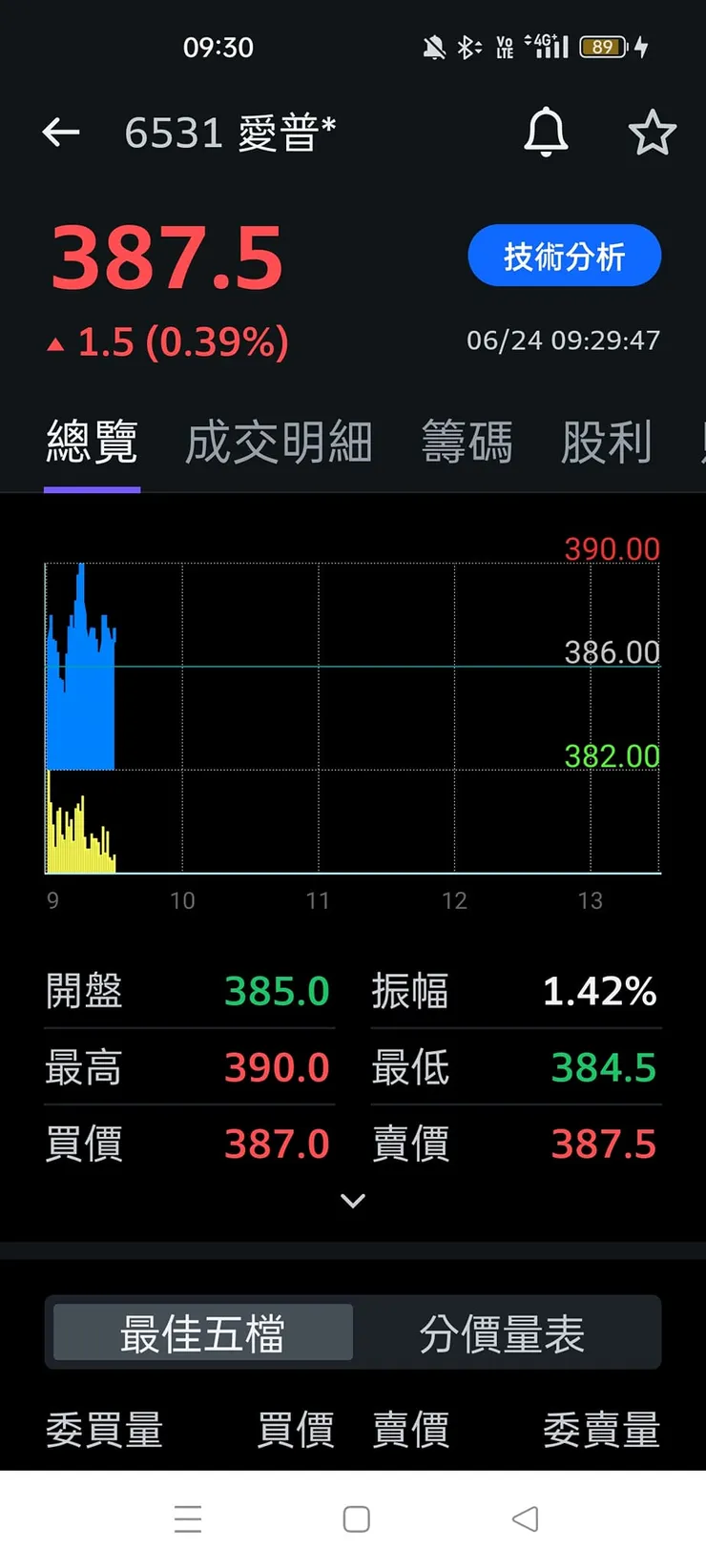Tap the current price 387.5 display

tap(167, 256)
